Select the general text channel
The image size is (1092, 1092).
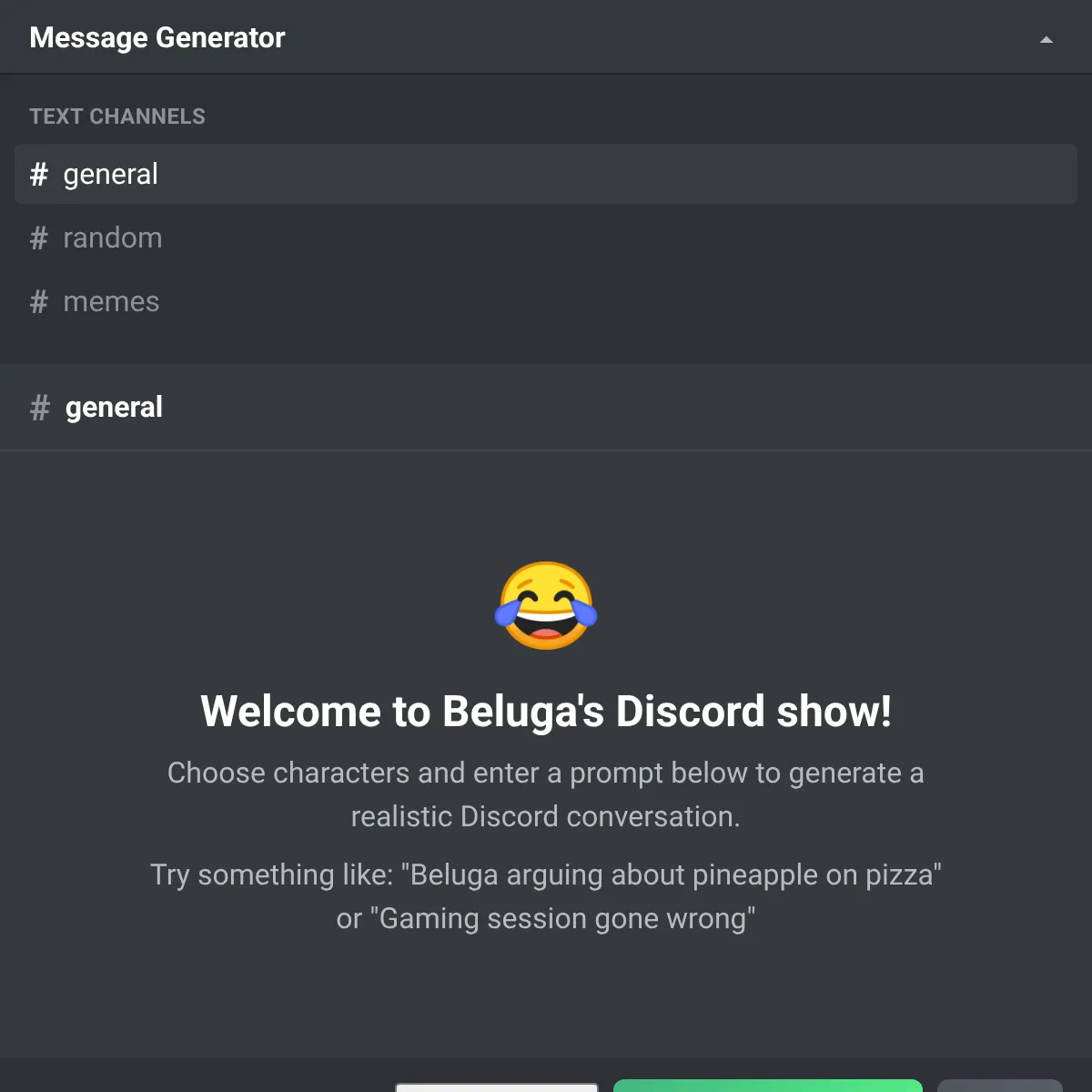[110, 174]
